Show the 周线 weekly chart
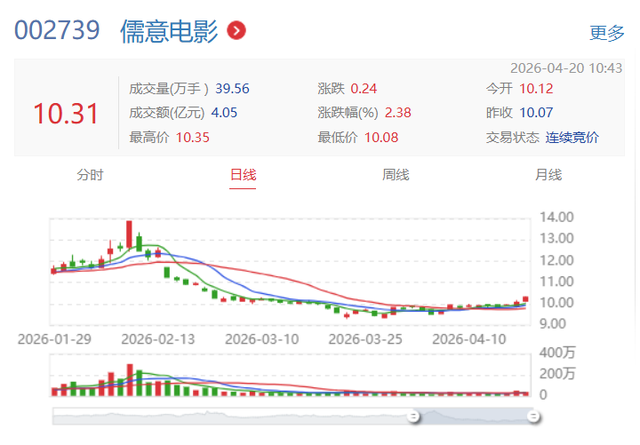The height and width of the screenshot is (445, 640). coord(395,175)
